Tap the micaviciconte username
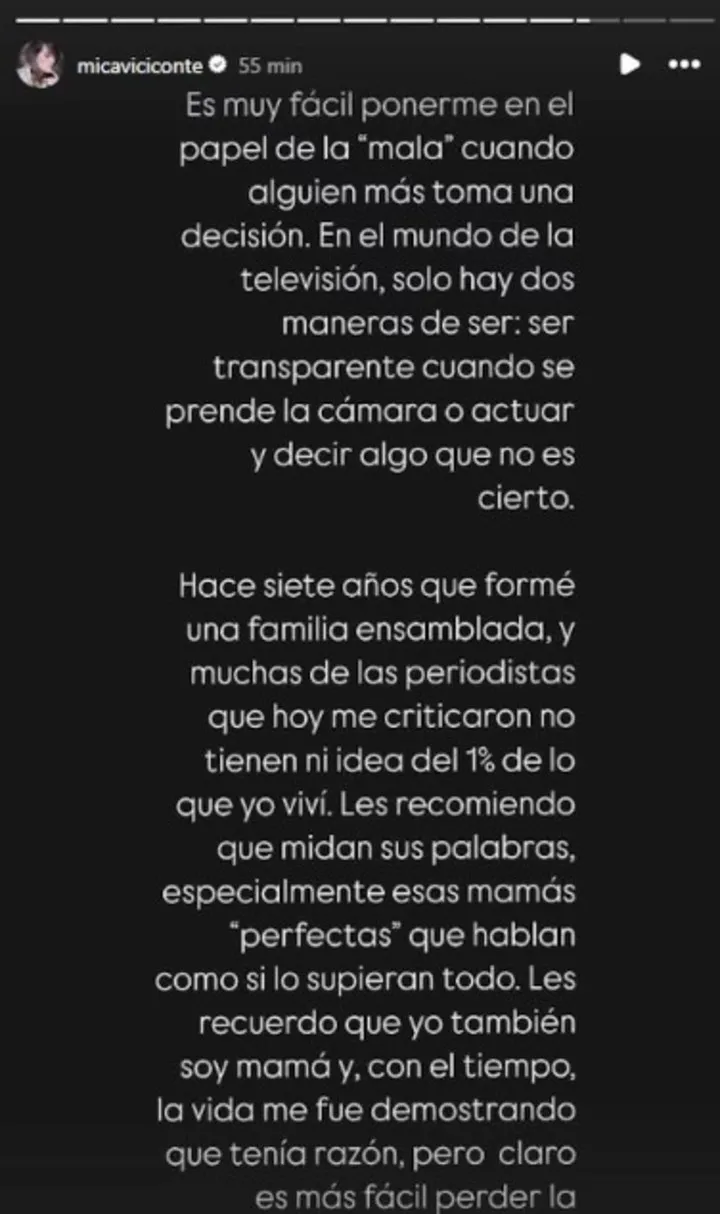 tap(139, 66)
